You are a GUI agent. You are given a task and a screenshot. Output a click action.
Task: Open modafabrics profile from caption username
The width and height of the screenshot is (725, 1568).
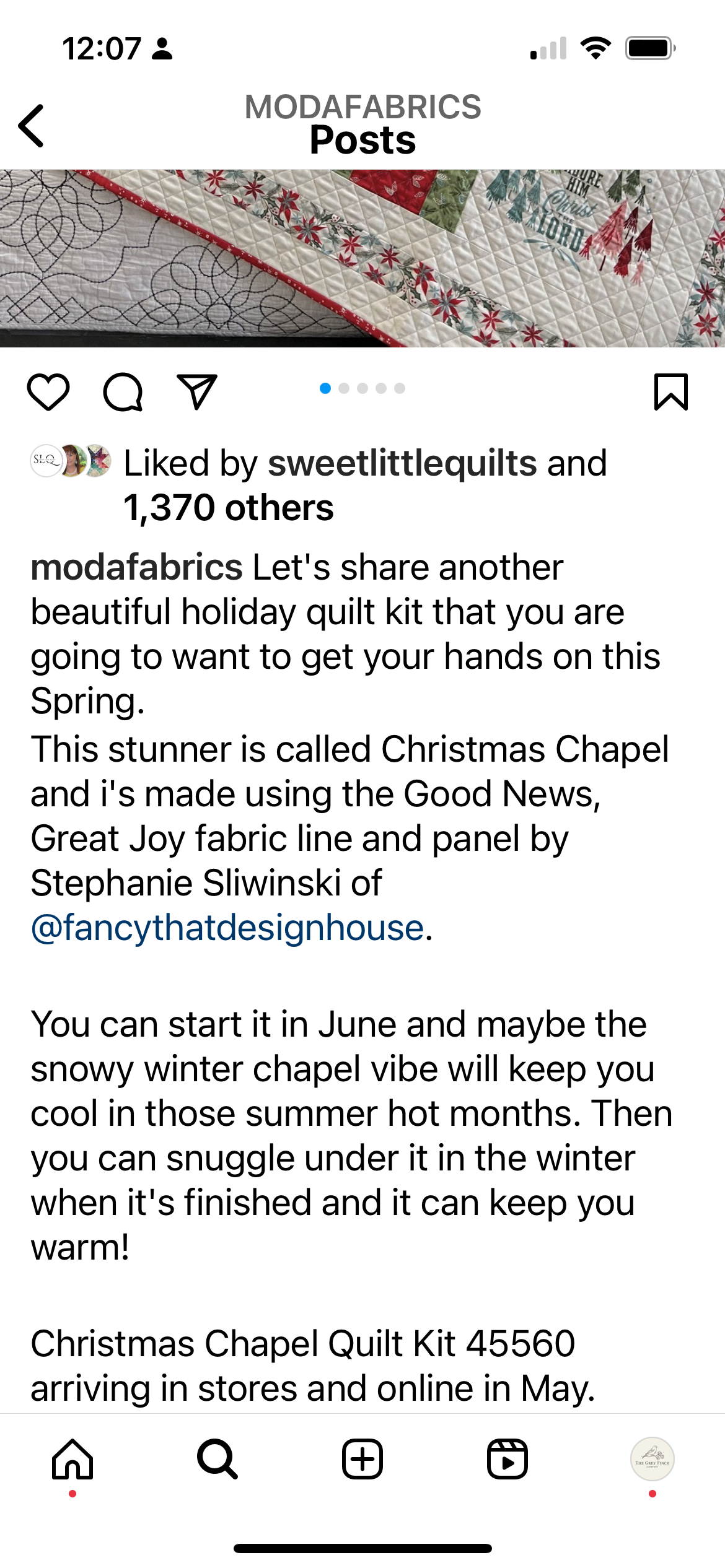[x=136, y=567]
